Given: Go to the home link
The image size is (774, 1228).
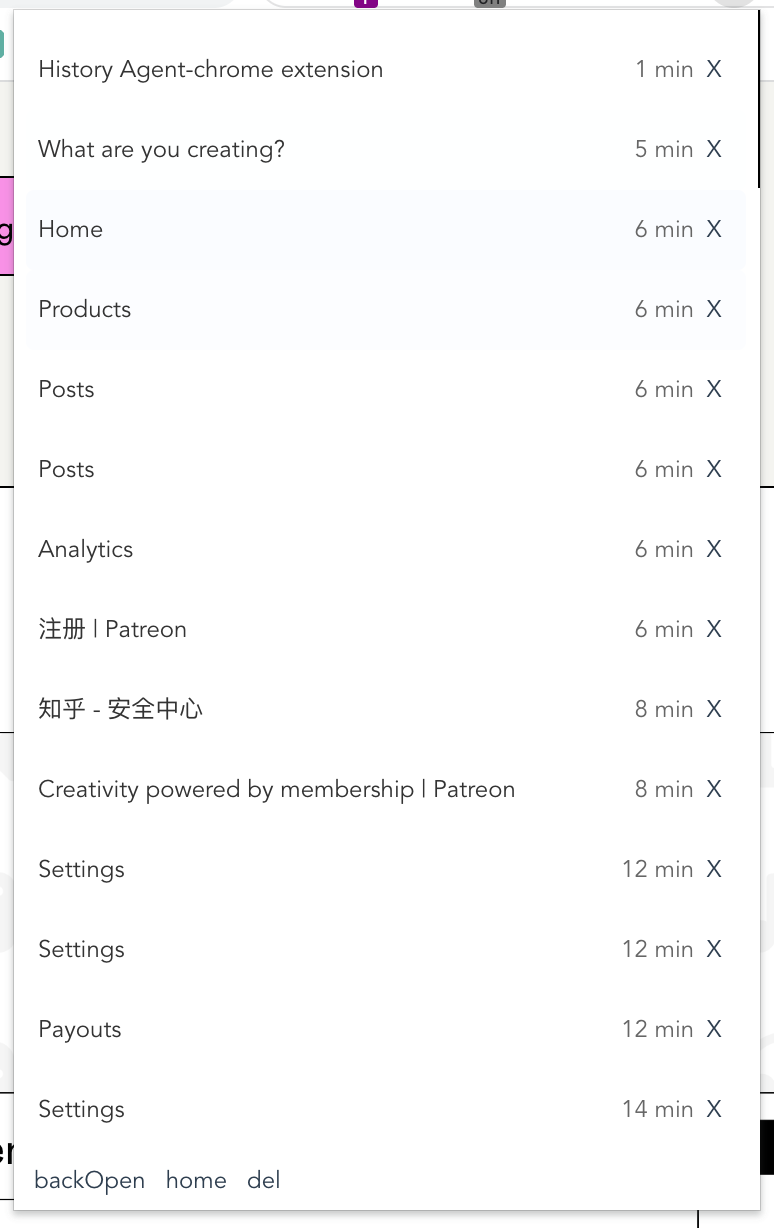Looking at the screenshot, I should coord(196,1181).
